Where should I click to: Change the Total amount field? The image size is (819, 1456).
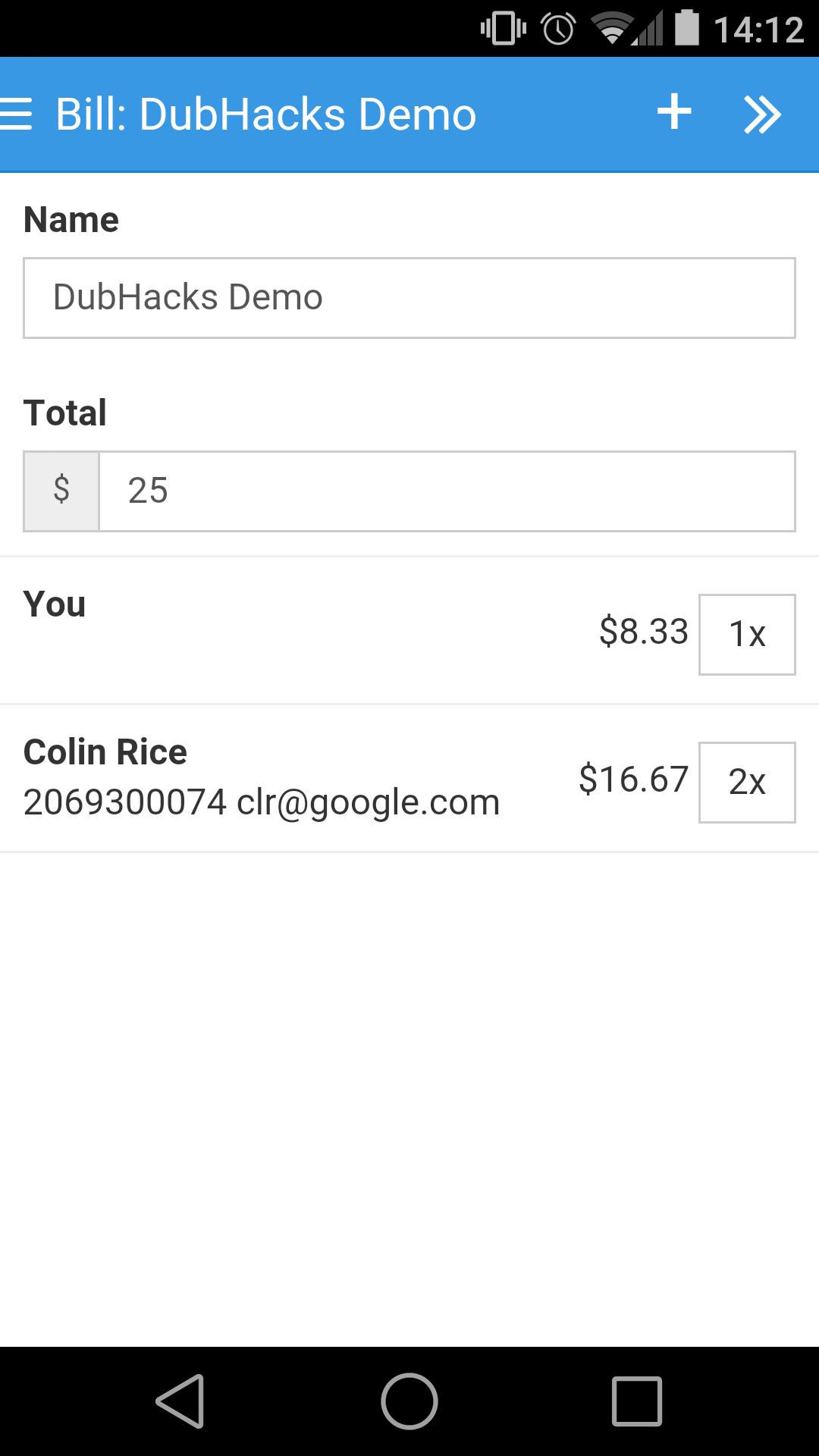tap(447, 491)
